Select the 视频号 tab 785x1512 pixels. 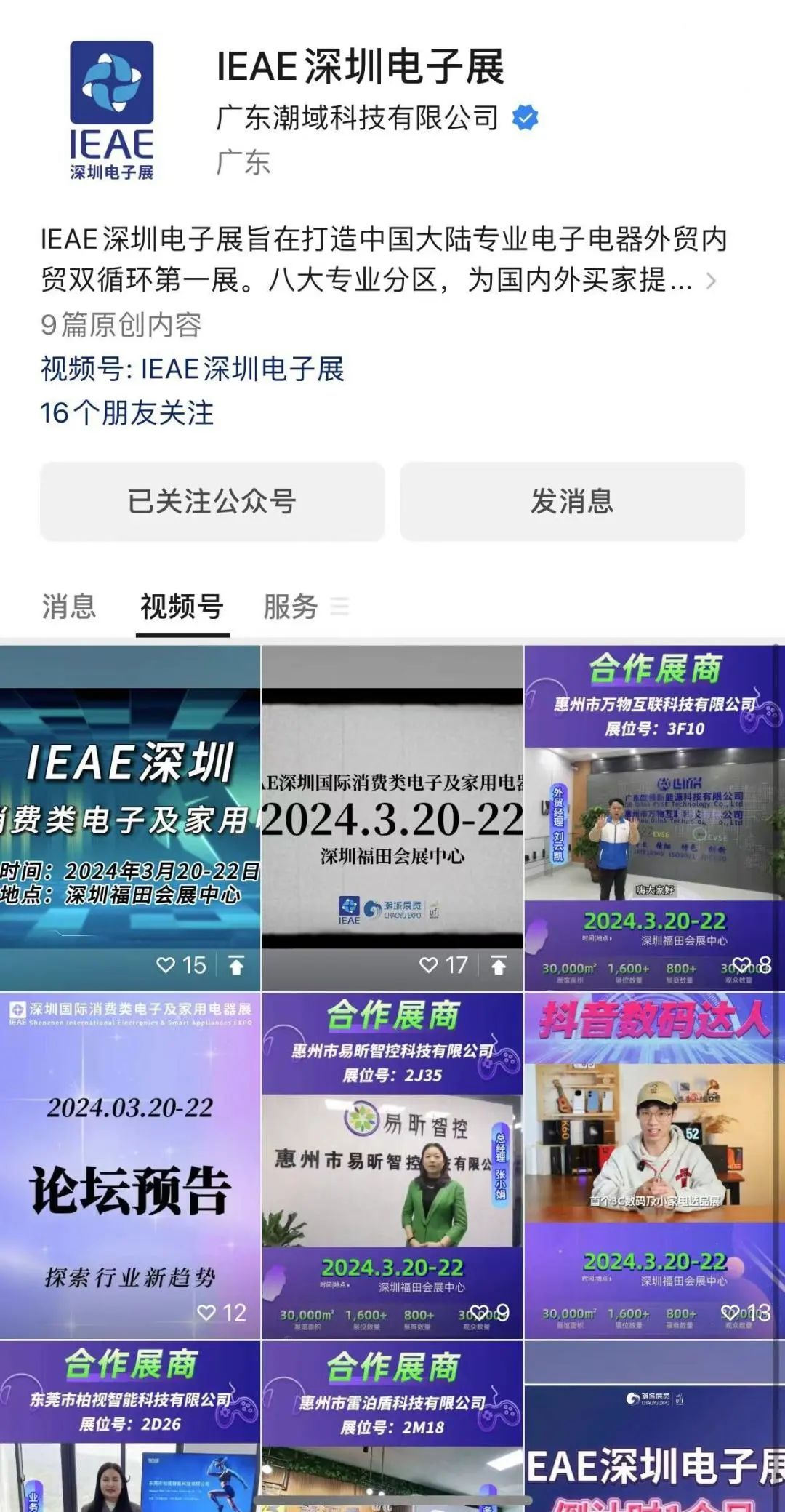tap(182, 606)
